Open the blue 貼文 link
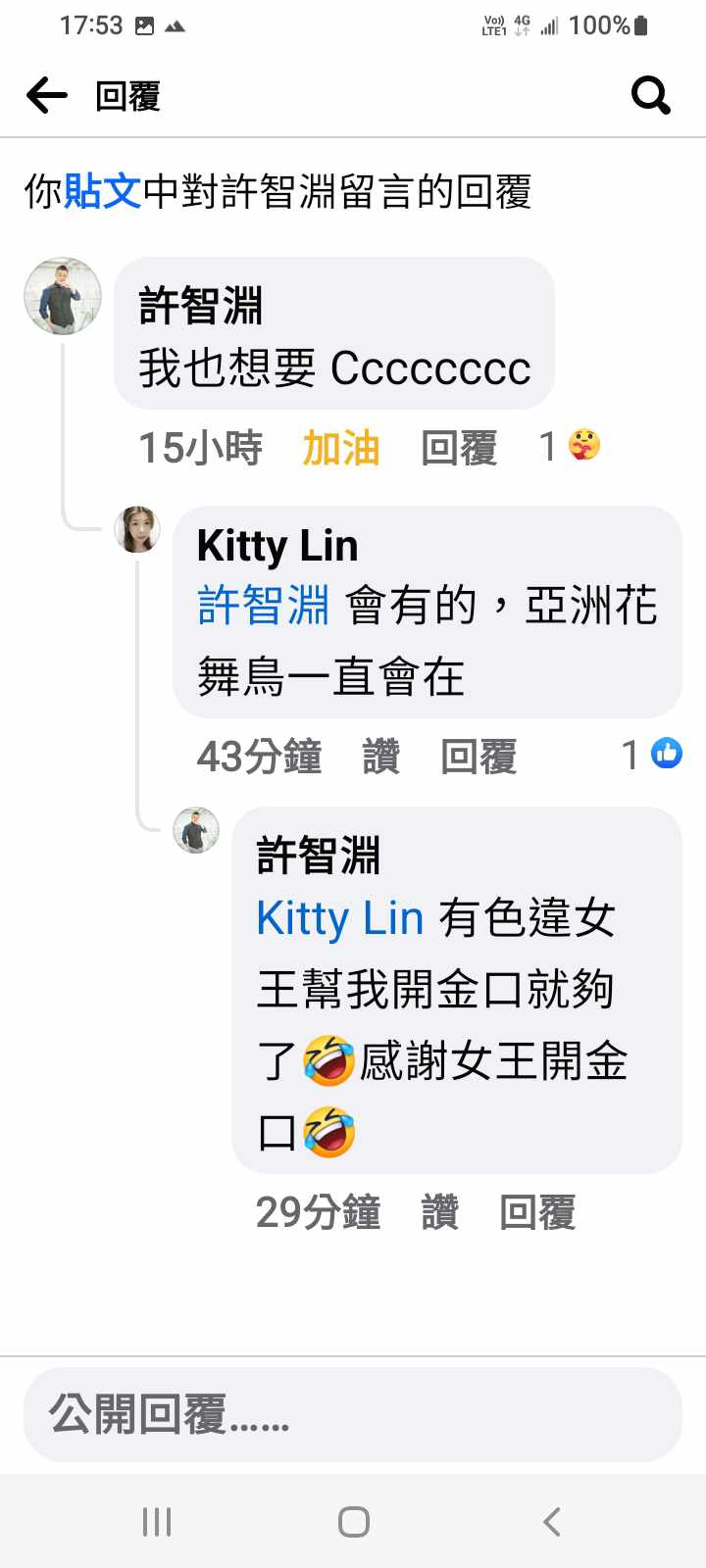706x1568 pixels. point(102,191)
